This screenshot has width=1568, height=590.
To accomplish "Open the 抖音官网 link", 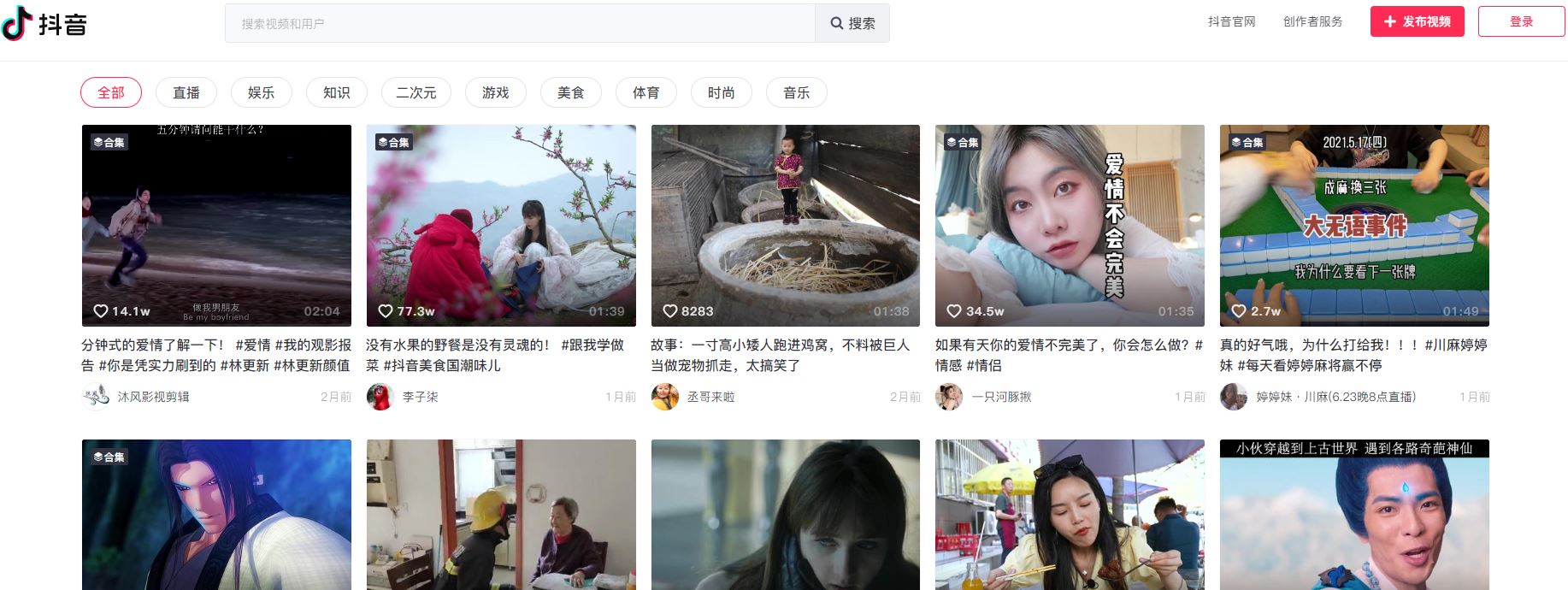I will [1231, 21].
